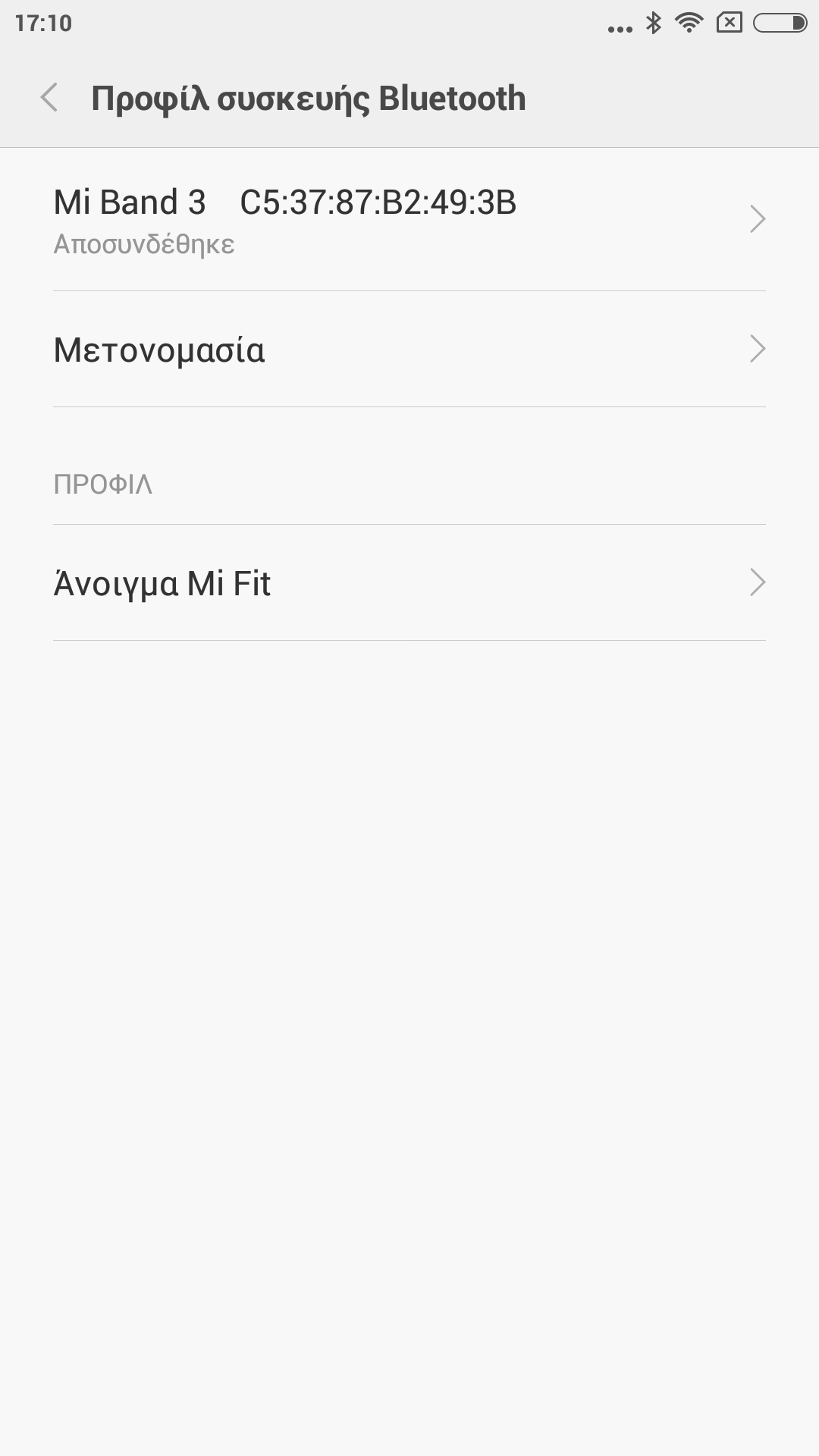Select the Άνοιγμα Mi Fit option
This screenshot has width=819, height=1456.
pyautogui.click(x=409, y=583)
